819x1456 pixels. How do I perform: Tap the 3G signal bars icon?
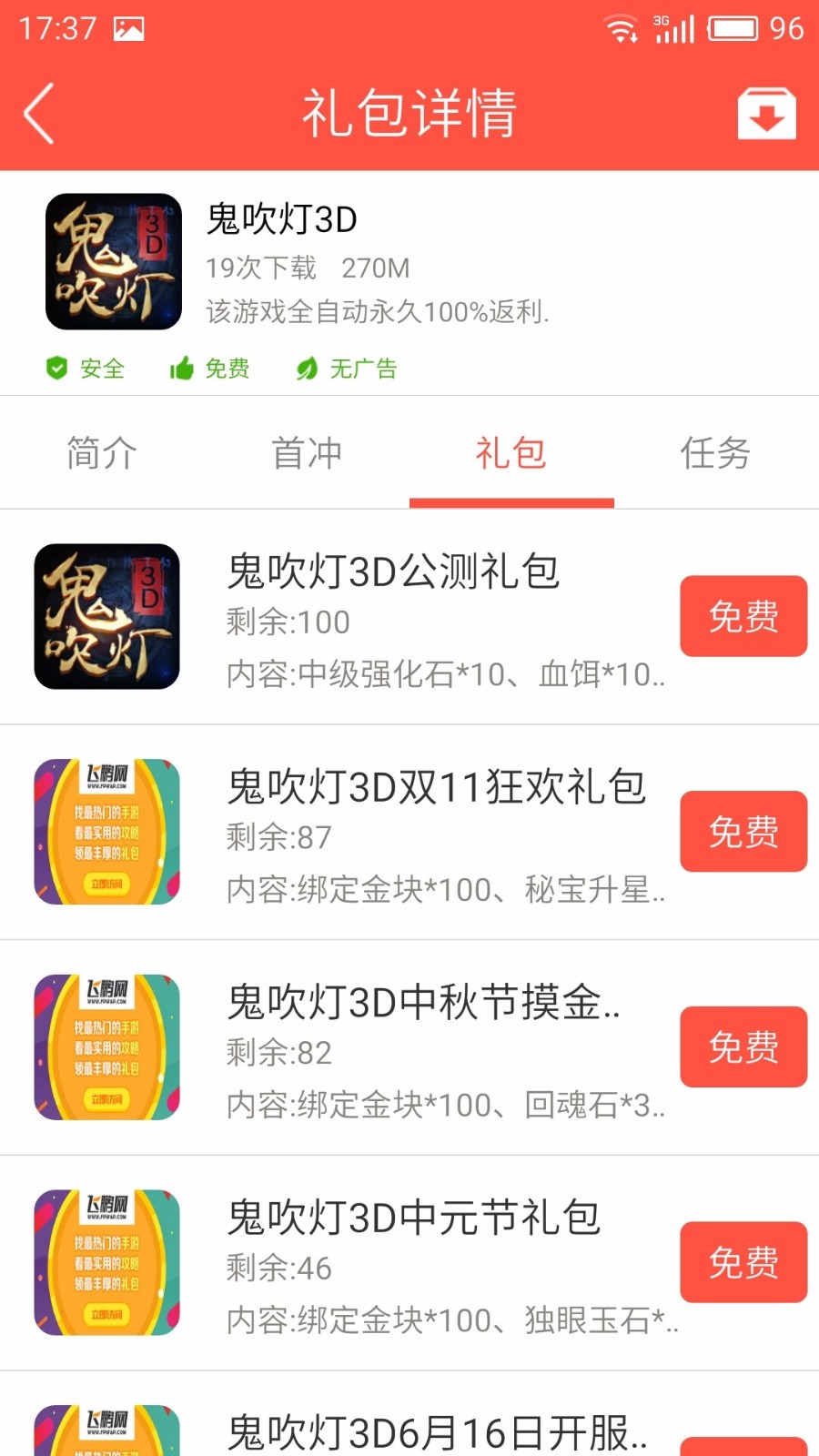click(x=673, y=27)
